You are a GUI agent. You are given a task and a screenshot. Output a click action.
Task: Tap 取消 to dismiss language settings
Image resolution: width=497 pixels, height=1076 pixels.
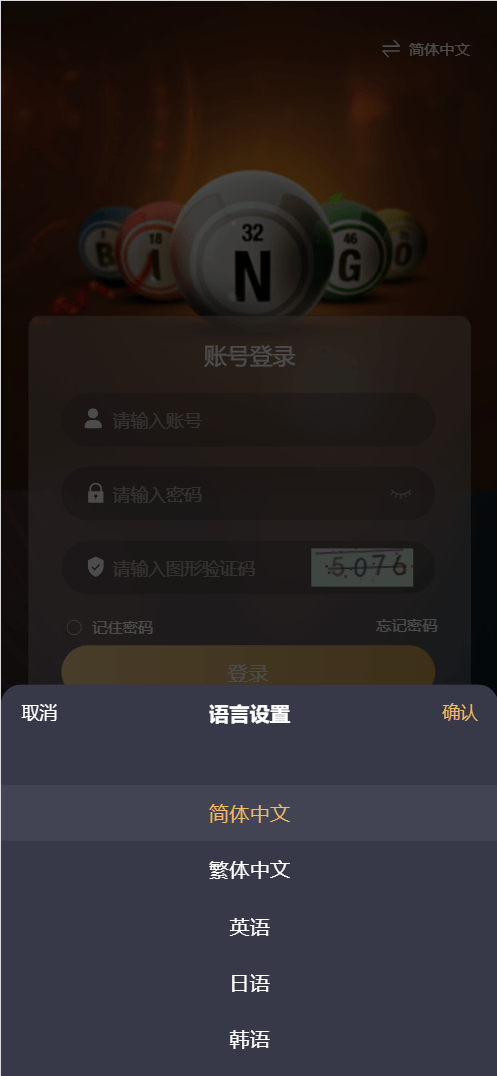[39, 713]
